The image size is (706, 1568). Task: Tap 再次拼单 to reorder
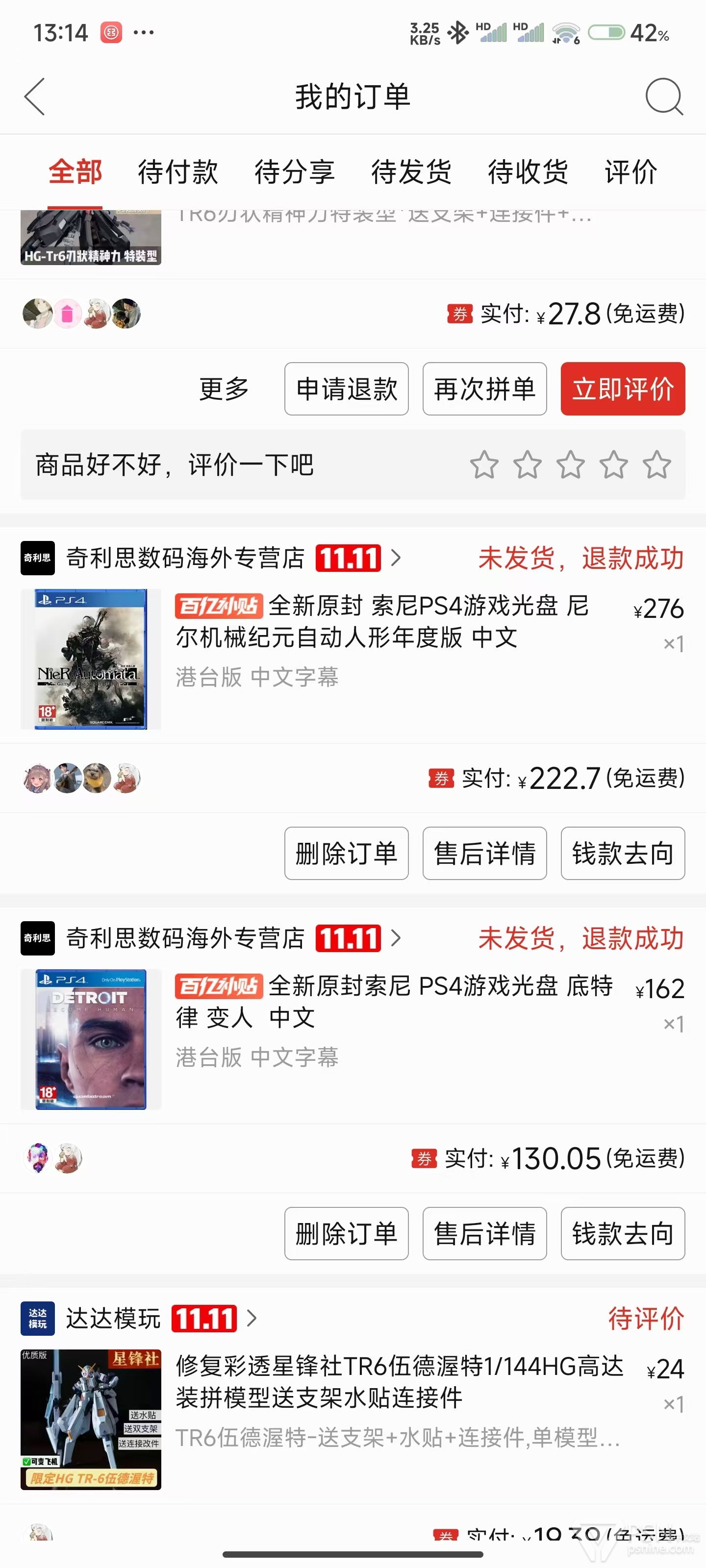pyautogui.click(x=485, y=389)
